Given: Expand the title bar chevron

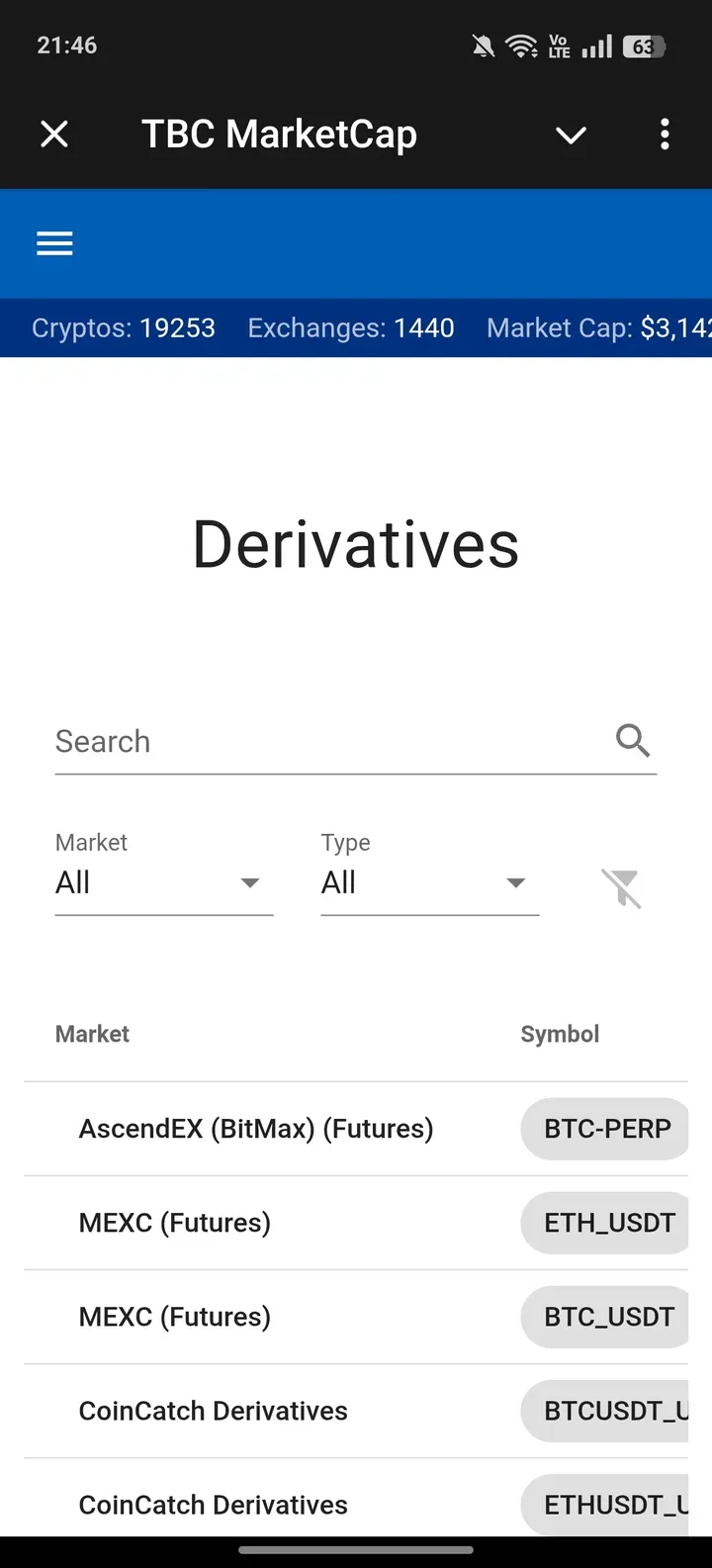Looking at the screenshot, I should click(571, 136).
